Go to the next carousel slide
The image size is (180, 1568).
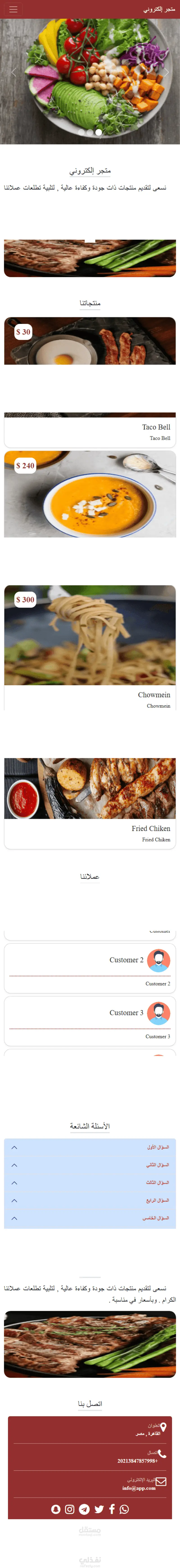pos(167,72)
